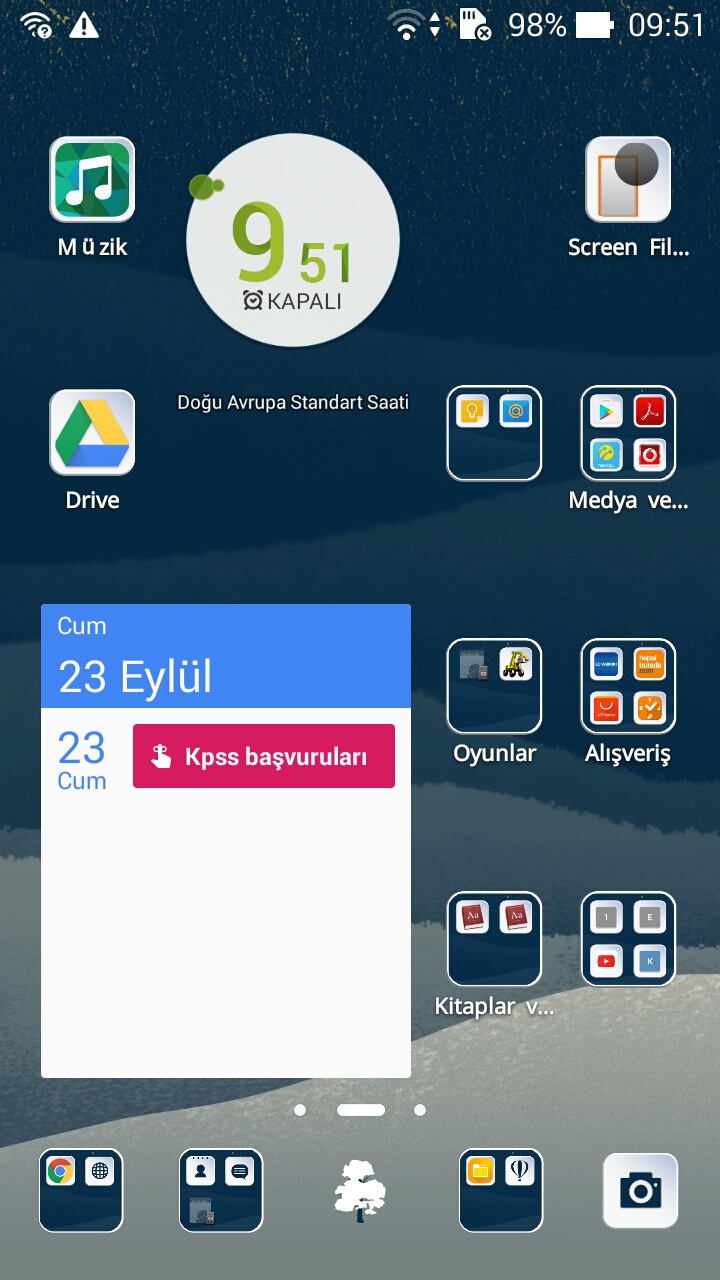Open the Medya ve... folder
Viewport: 720px width, 1280px height.
pyautogui.click(x=628, y=433)
